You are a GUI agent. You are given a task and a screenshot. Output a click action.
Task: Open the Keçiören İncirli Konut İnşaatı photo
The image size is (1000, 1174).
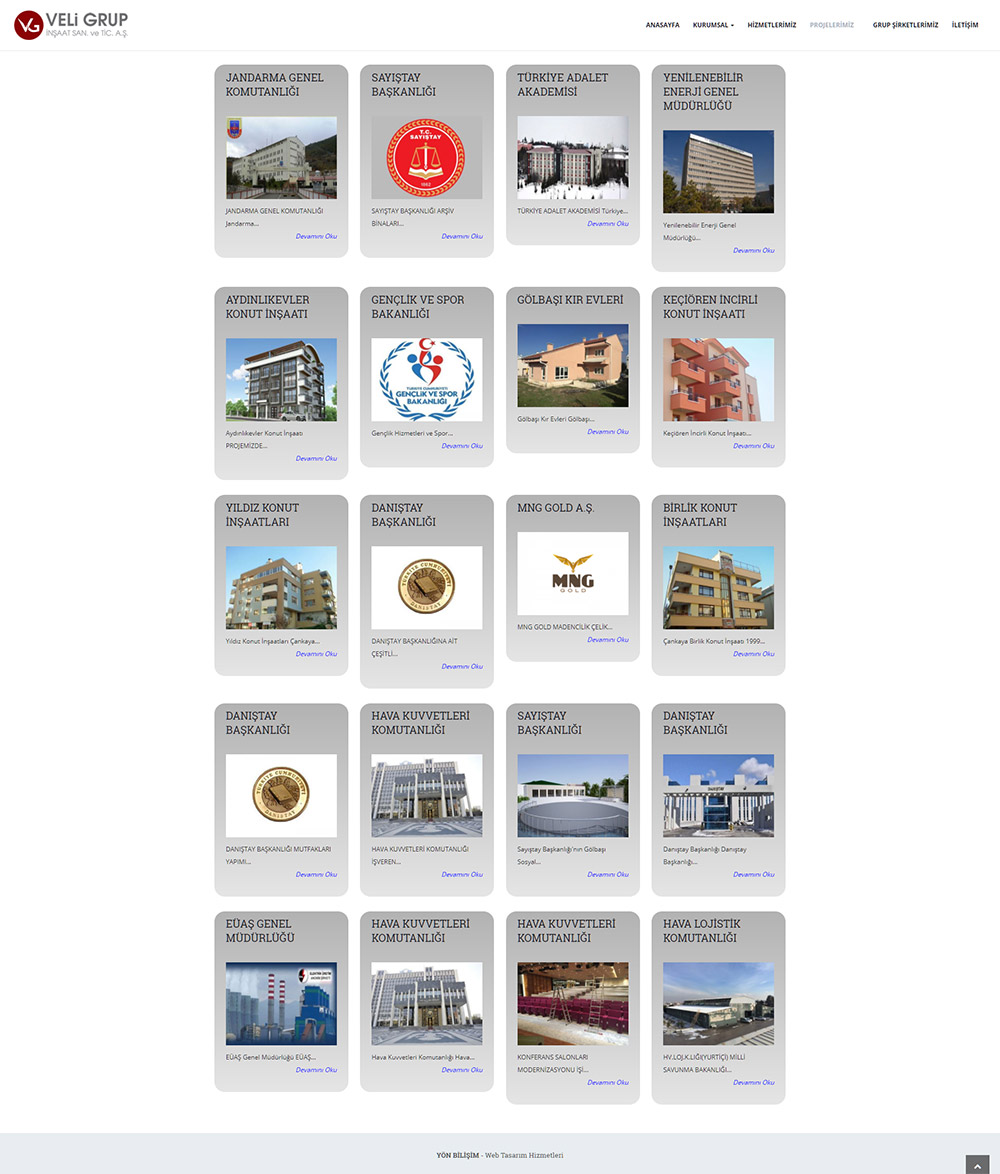(718, 379)
